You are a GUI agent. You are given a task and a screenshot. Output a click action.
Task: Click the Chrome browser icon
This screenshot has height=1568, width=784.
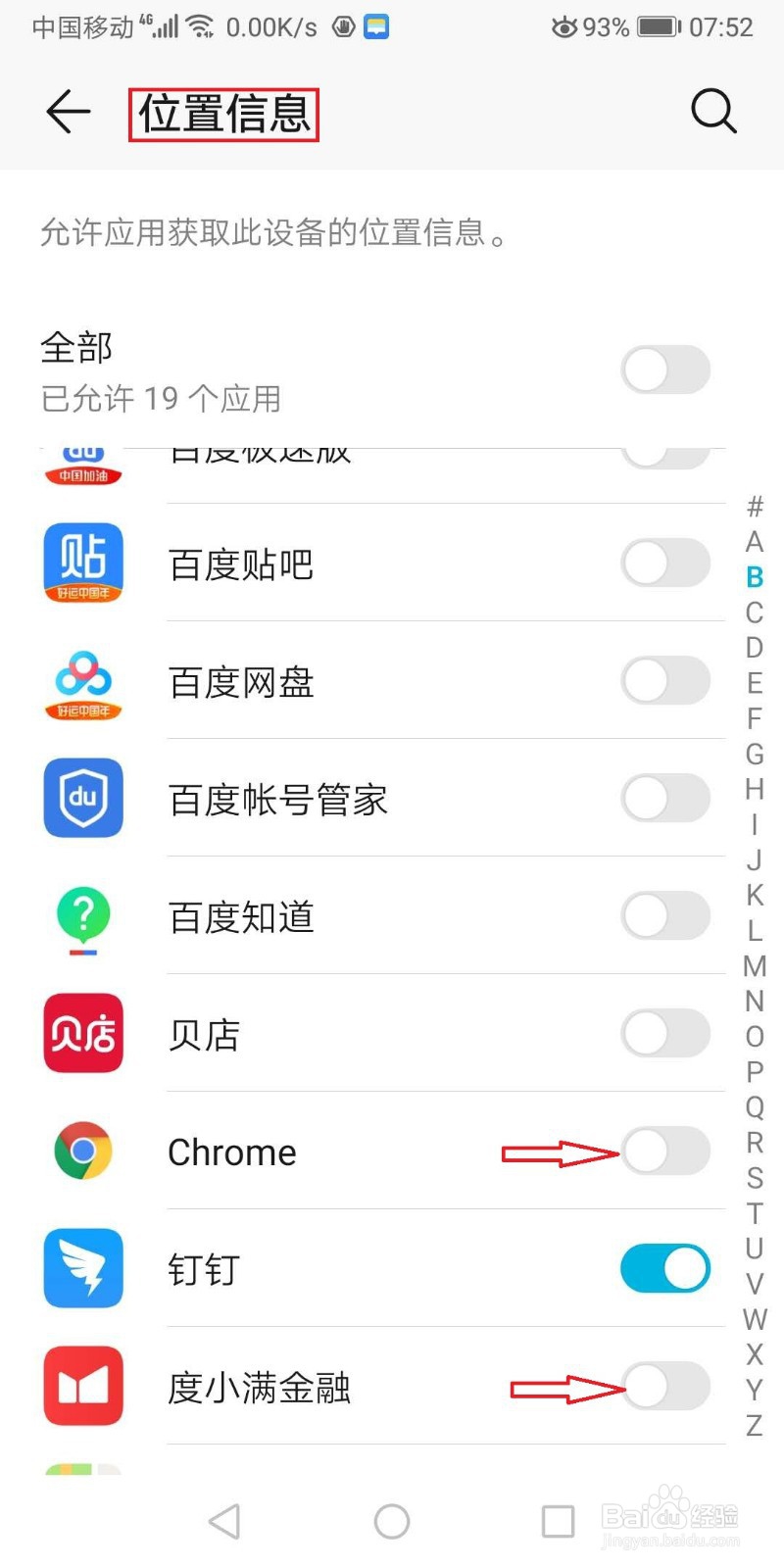[82, 1151]
